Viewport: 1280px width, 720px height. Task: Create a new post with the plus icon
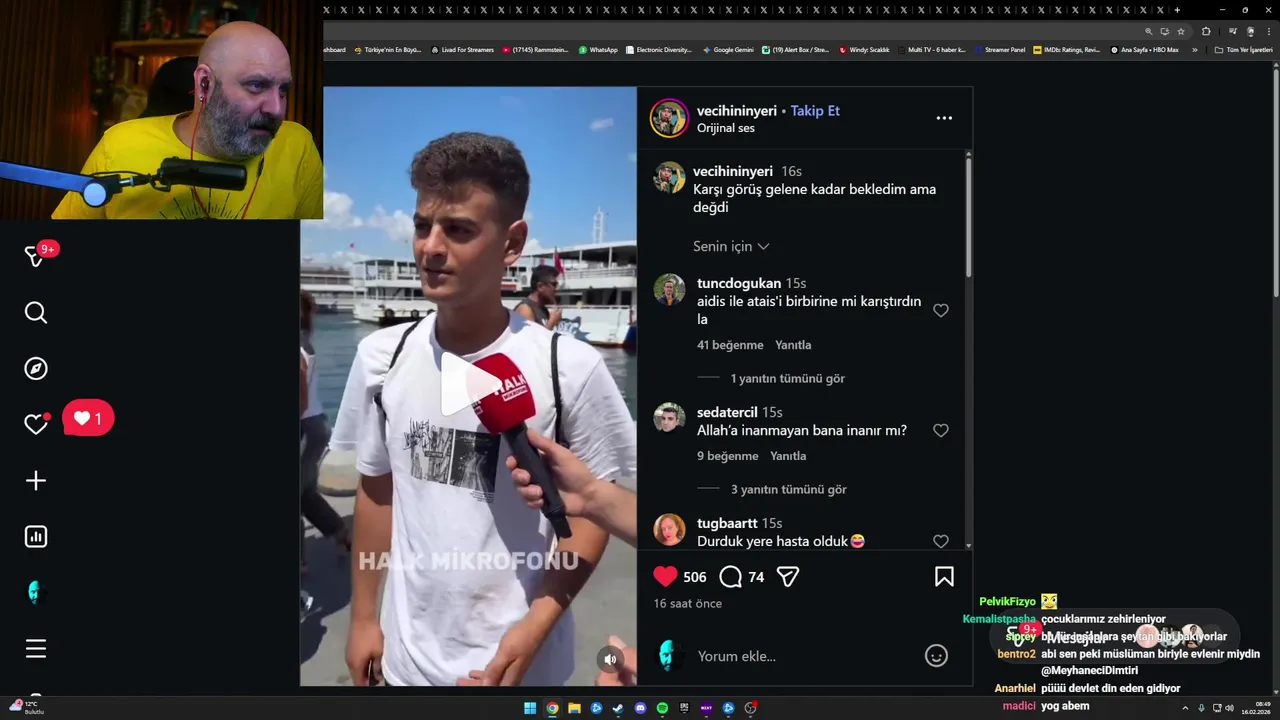(x=36, y=481)
